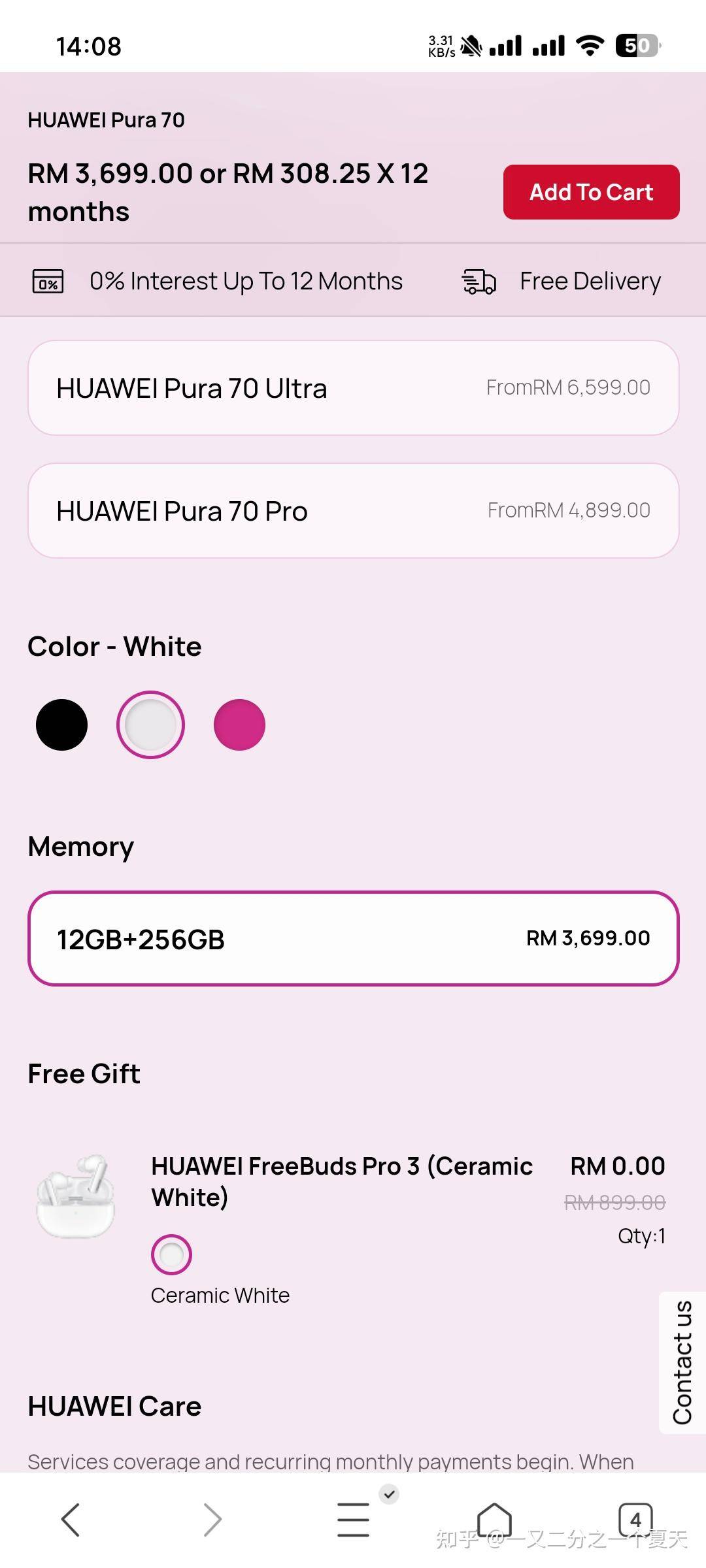Choose the white color swatch

[x=150, y=725]
